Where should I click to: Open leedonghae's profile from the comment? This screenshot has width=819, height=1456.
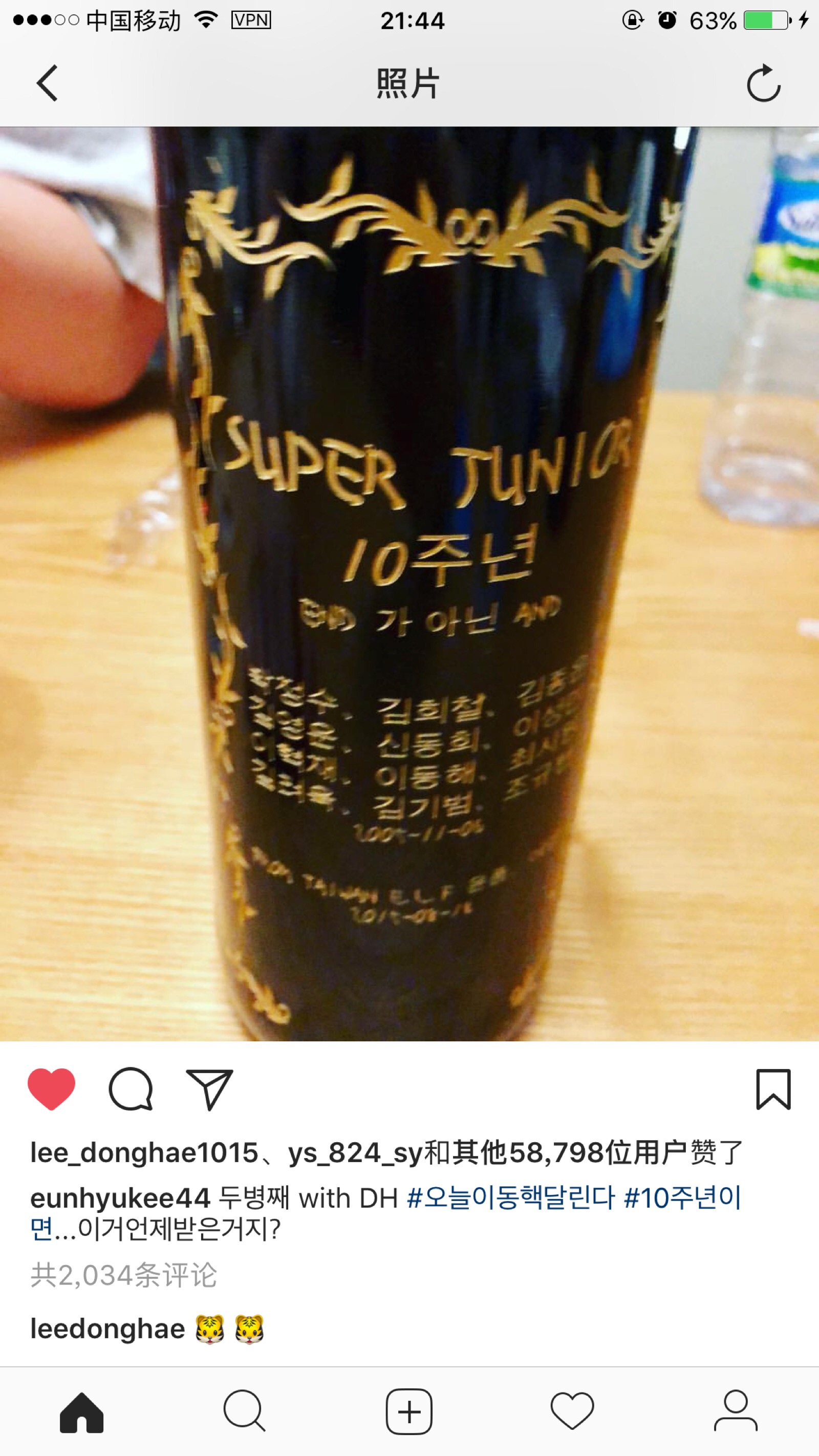point(107,1328)
